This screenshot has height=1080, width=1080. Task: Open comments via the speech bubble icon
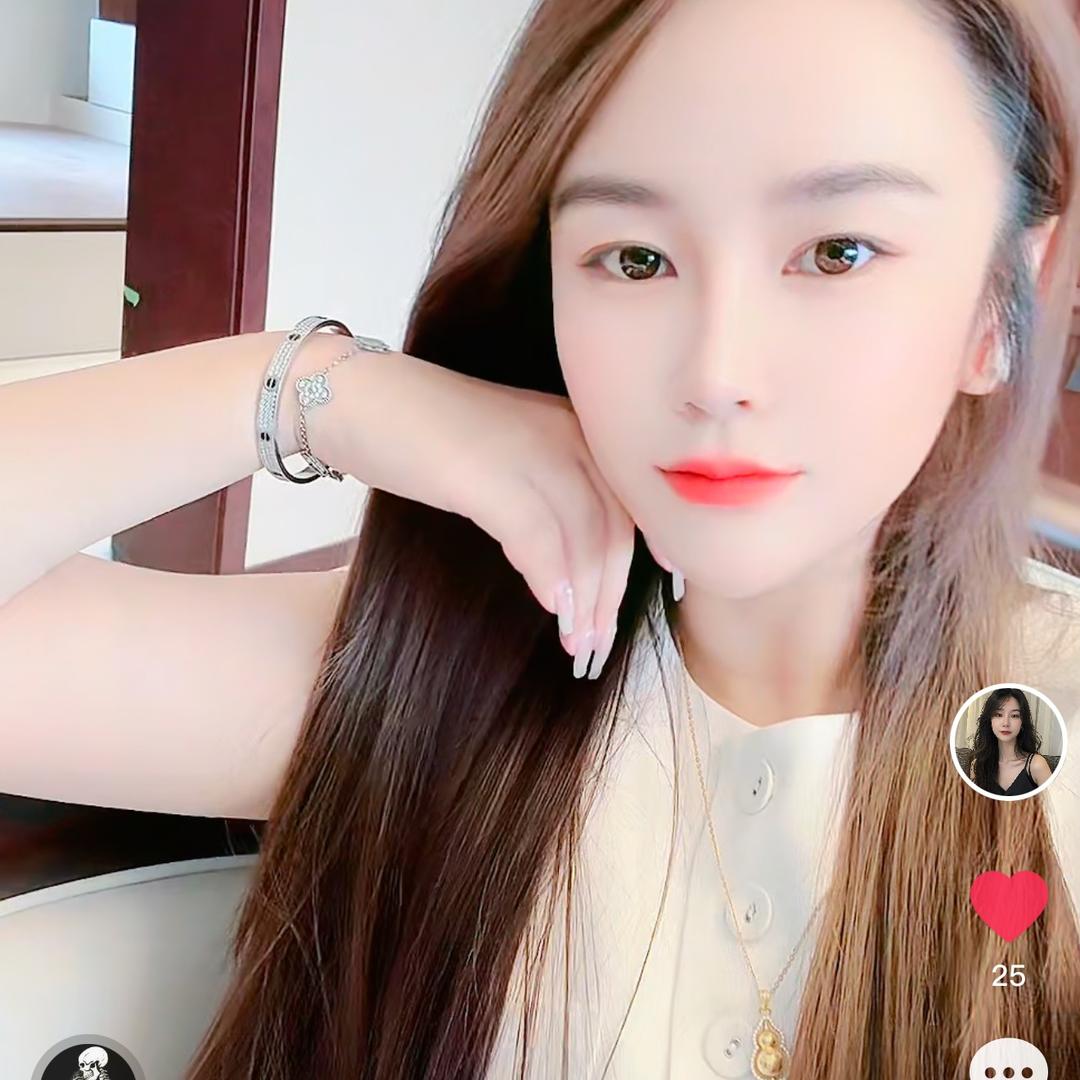[1008, 1062]
